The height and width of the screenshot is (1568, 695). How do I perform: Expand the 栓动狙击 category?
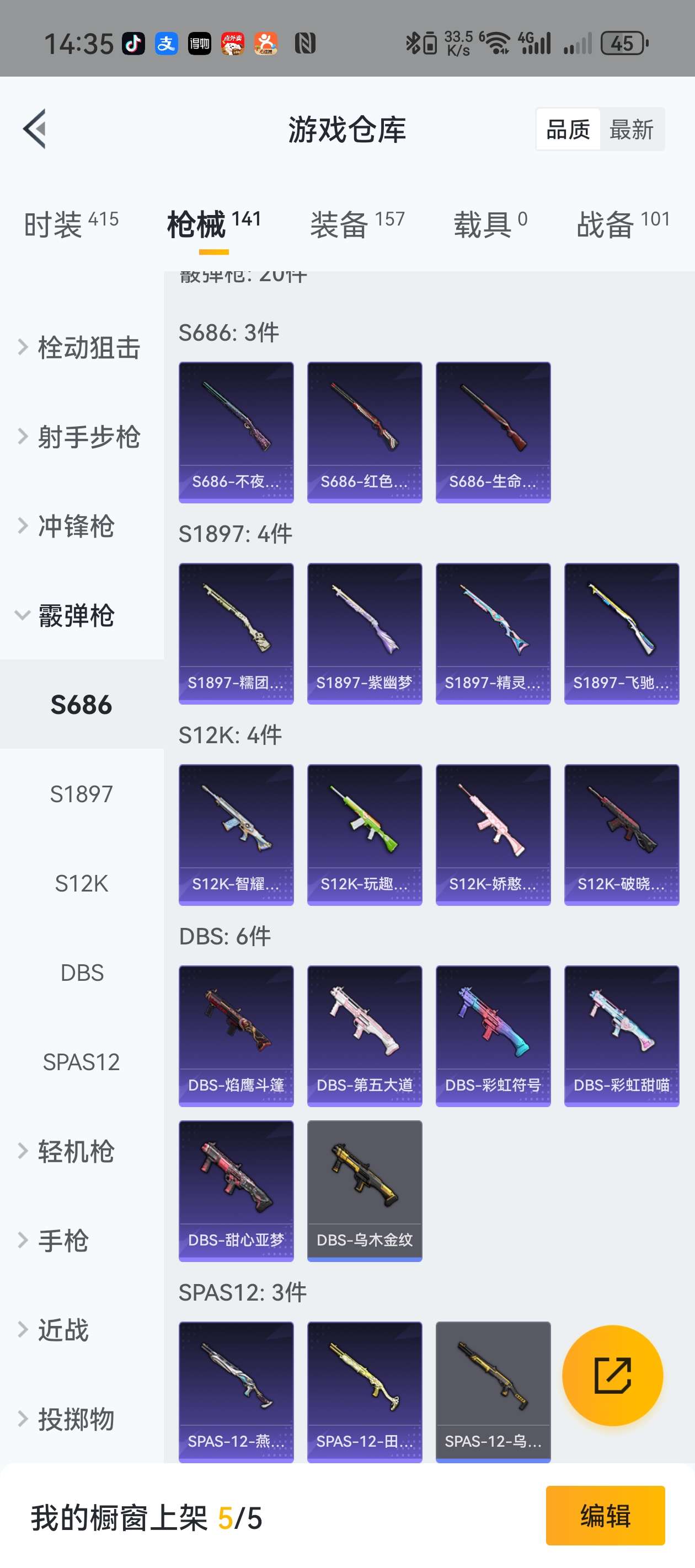(81, 347)
